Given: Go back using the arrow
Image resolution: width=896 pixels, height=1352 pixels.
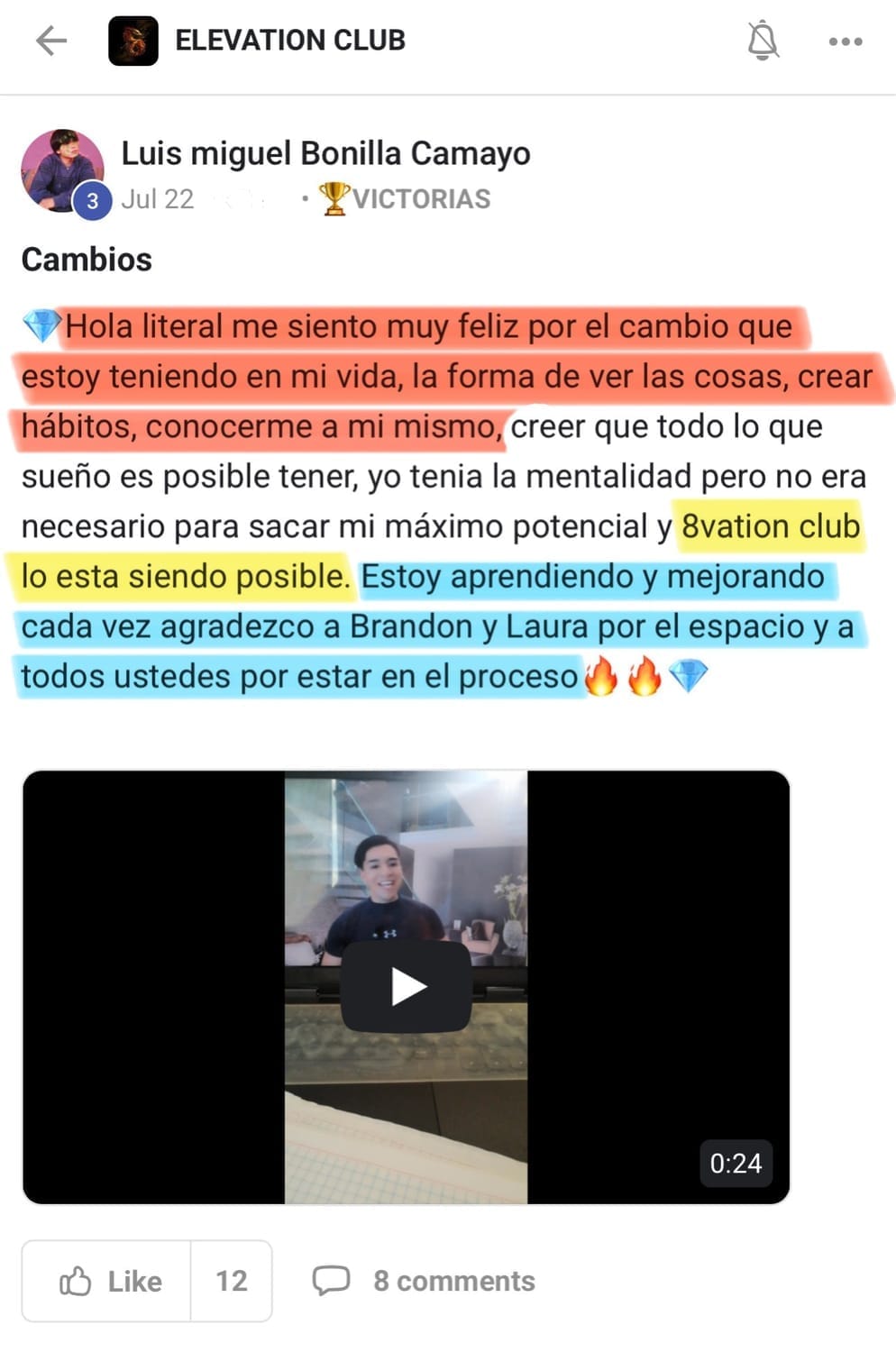Looking at the screenshot, I should (x=51, y=41).
